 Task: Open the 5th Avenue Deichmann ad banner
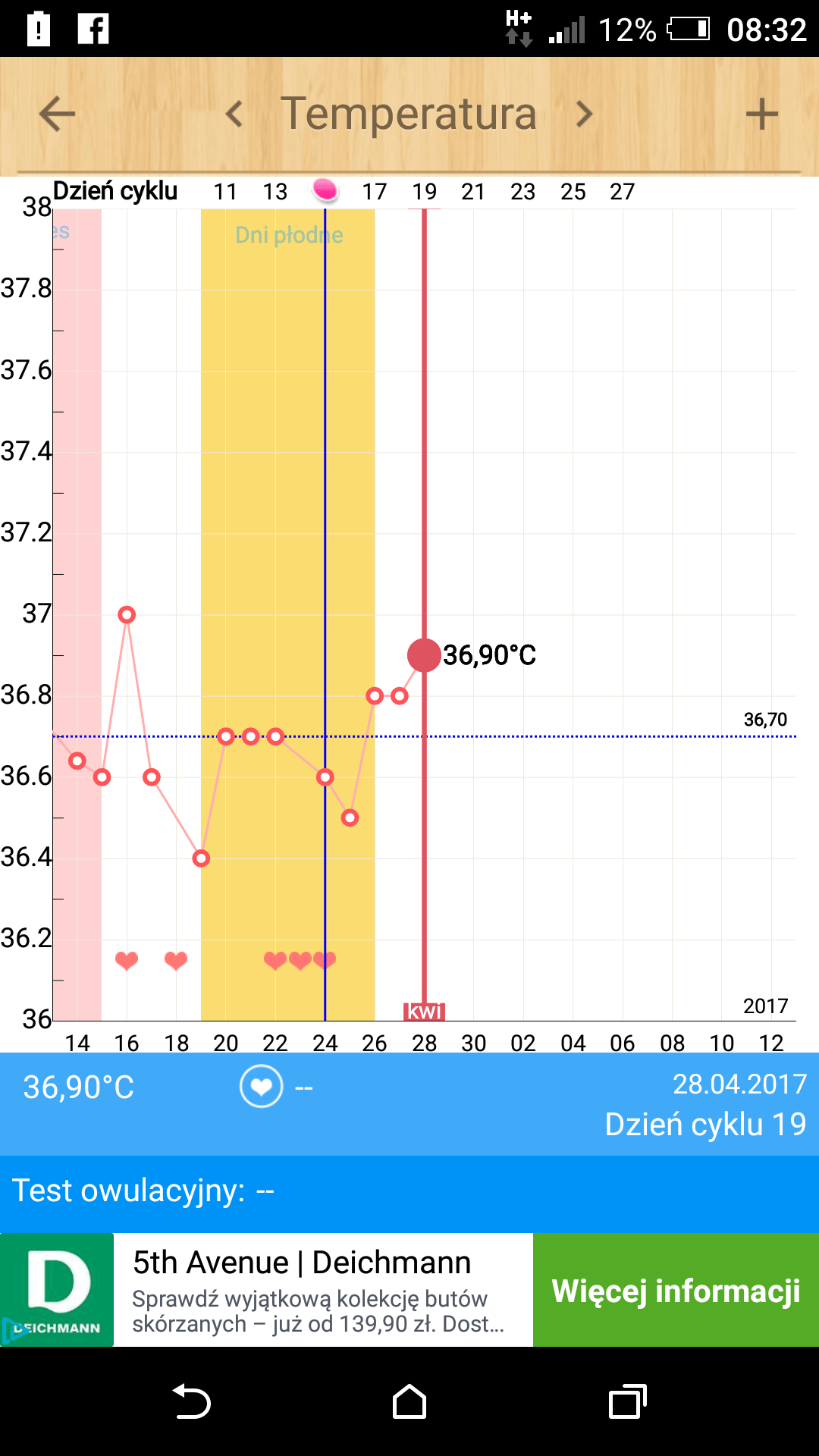[x=323, y=1290]
